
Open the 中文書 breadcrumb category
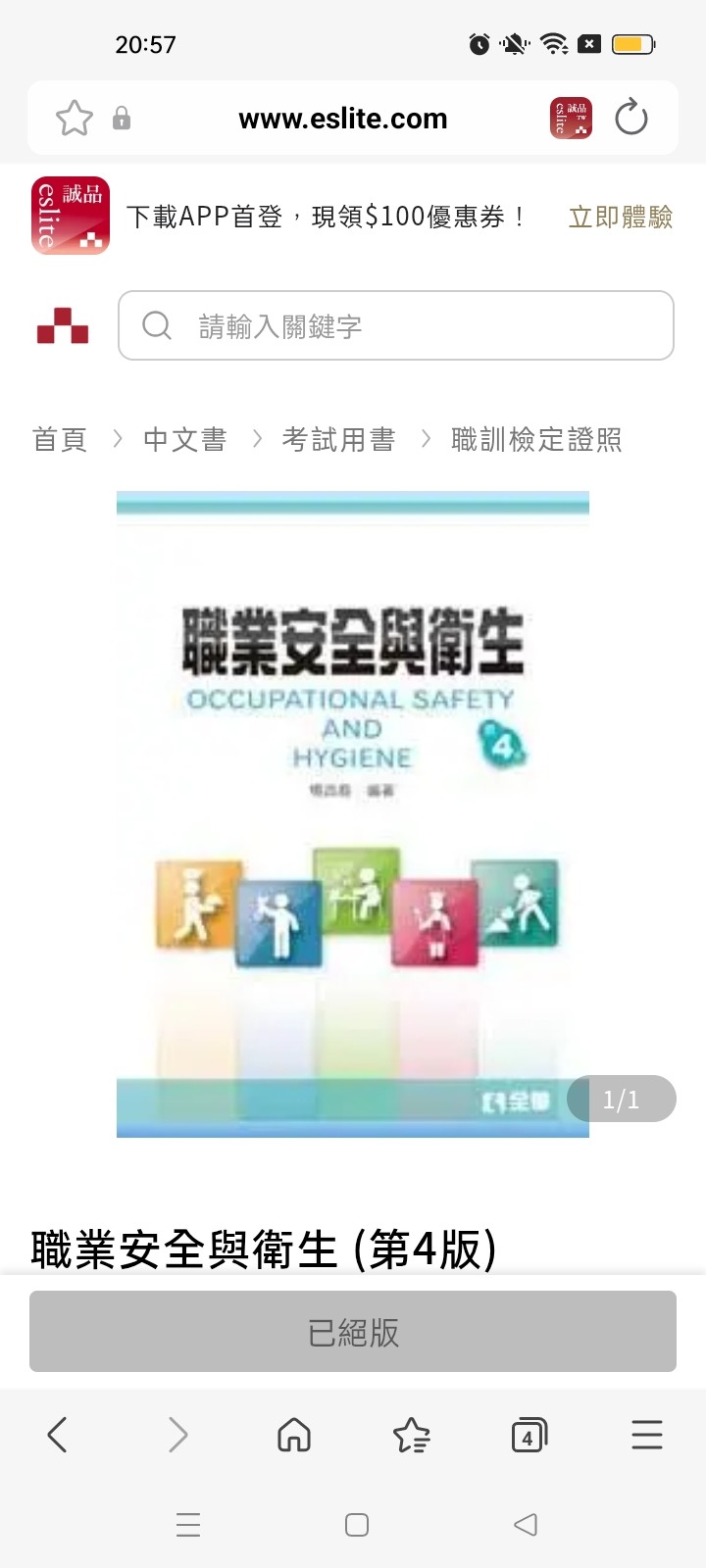tap(184, 440)
